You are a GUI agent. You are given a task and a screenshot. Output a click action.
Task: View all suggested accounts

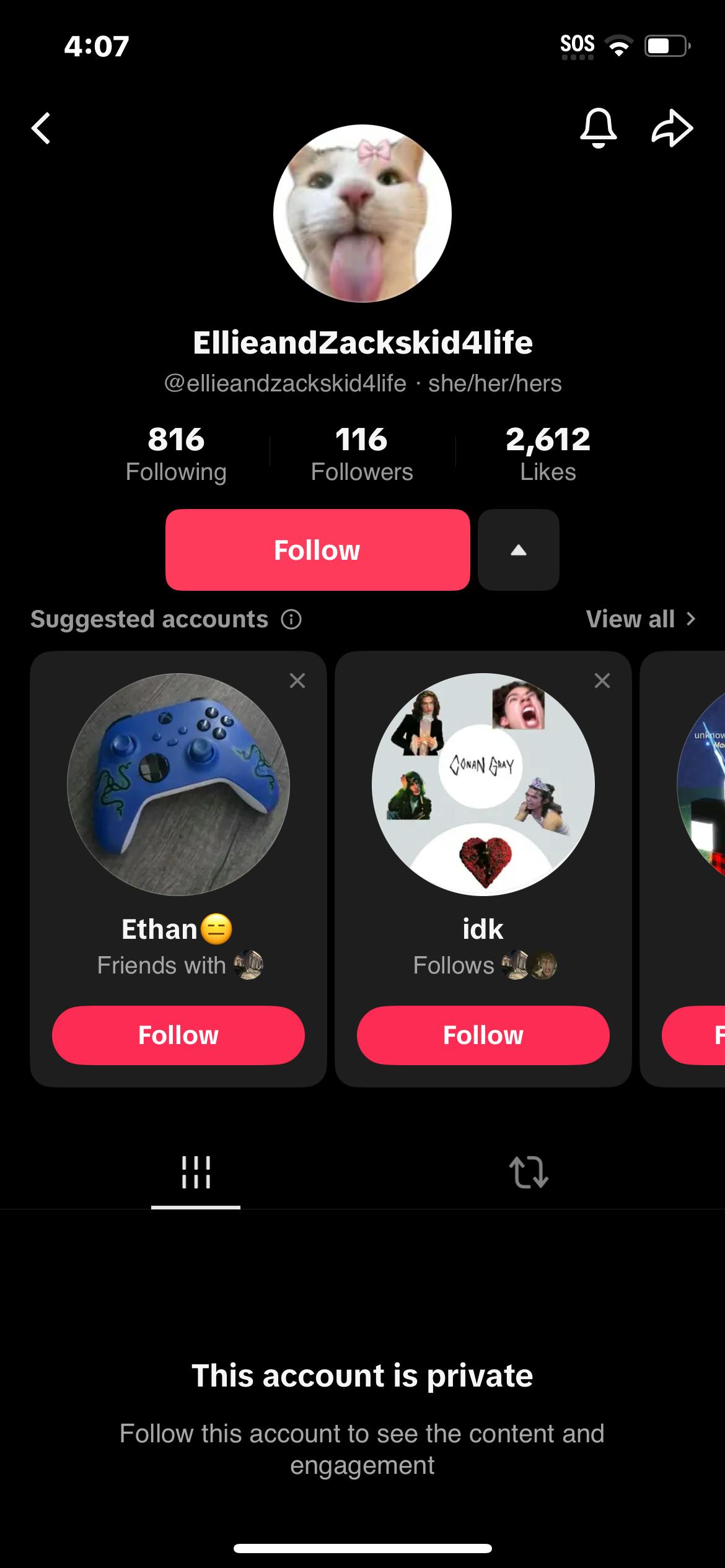[641, 619]
